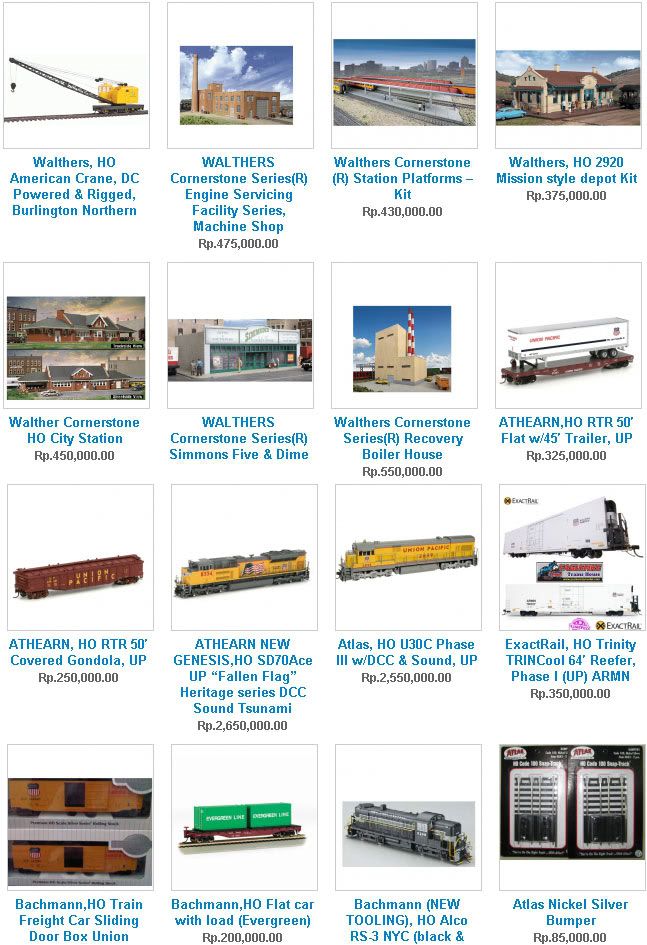The height and width of the screenshot is (945, 647).
Task: Open ATHEARN 50' Flat w/45' Trailer
Action: point(566,430)
